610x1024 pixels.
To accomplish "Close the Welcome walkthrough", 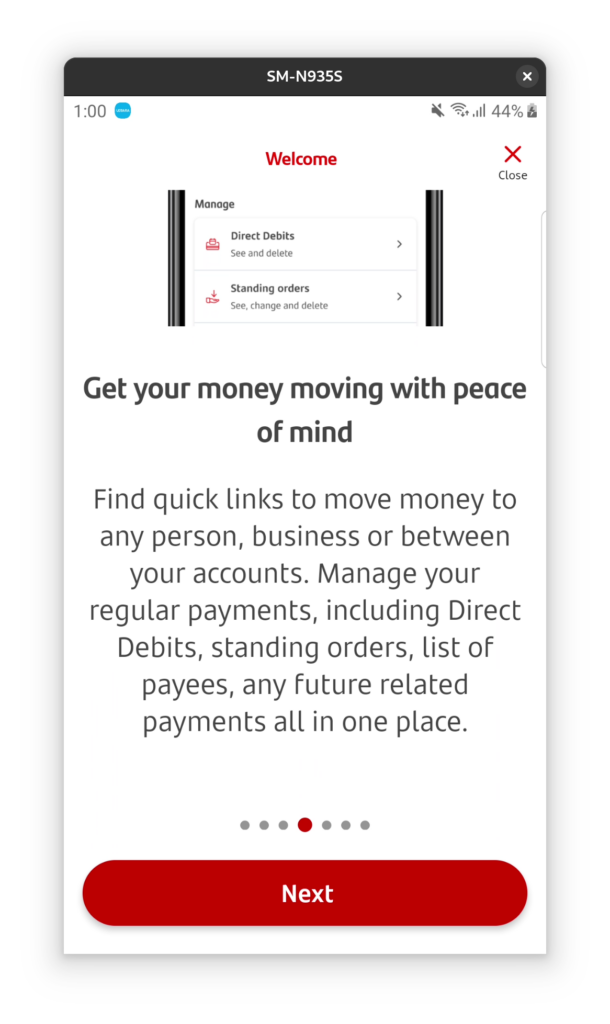I will click(x=512, y=160).
